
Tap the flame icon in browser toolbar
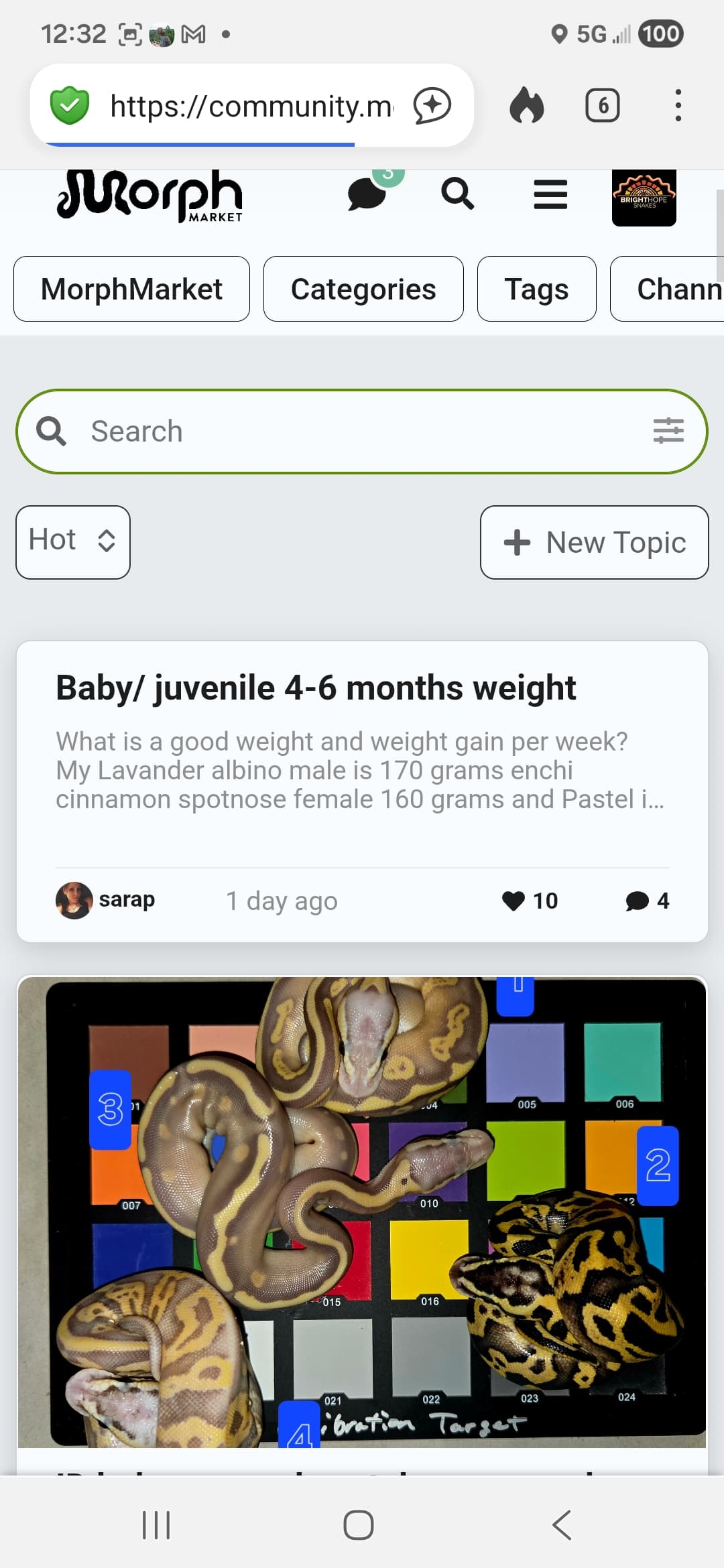coord(527,106)
